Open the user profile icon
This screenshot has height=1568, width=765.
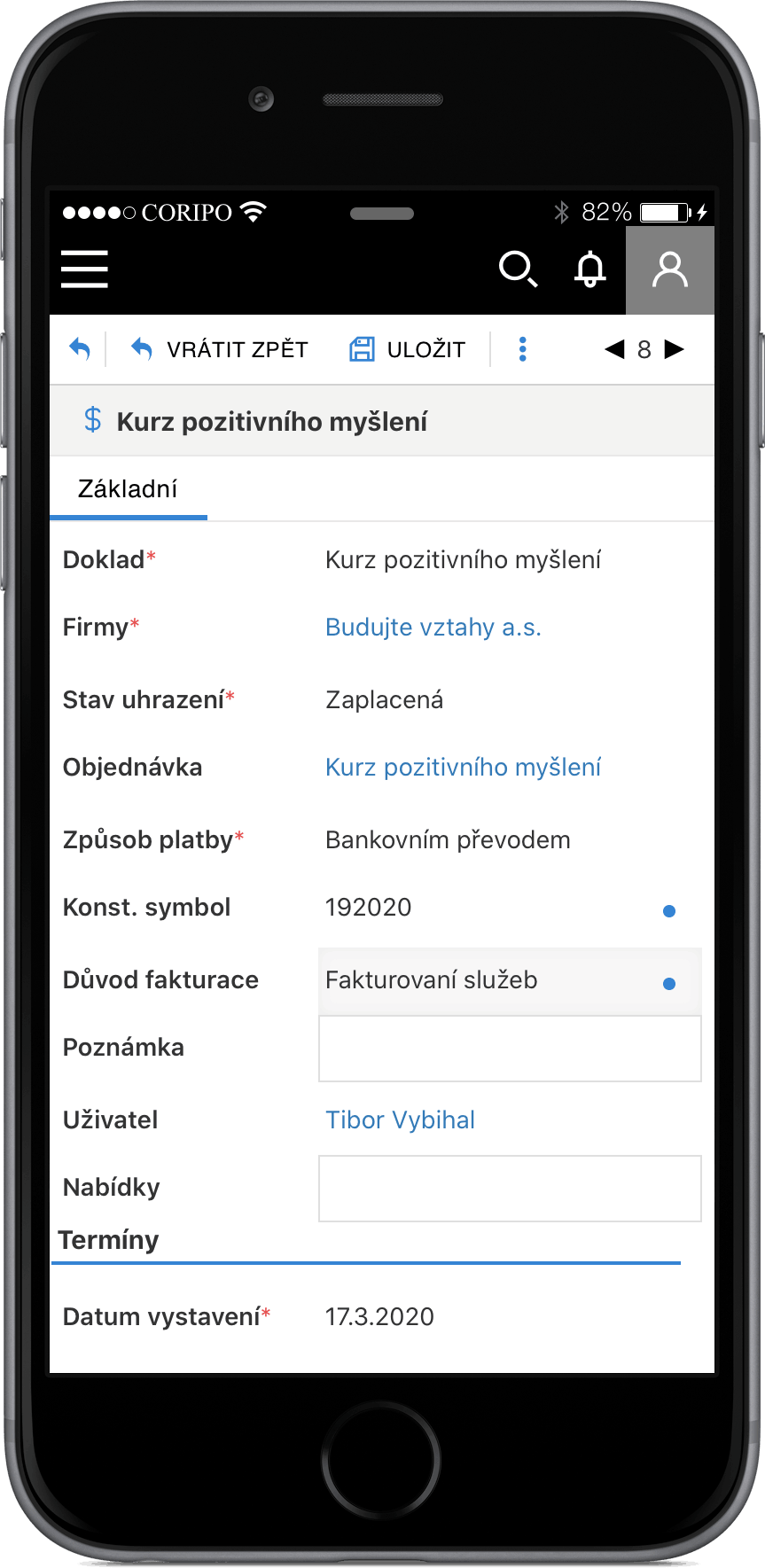(670, 269)
